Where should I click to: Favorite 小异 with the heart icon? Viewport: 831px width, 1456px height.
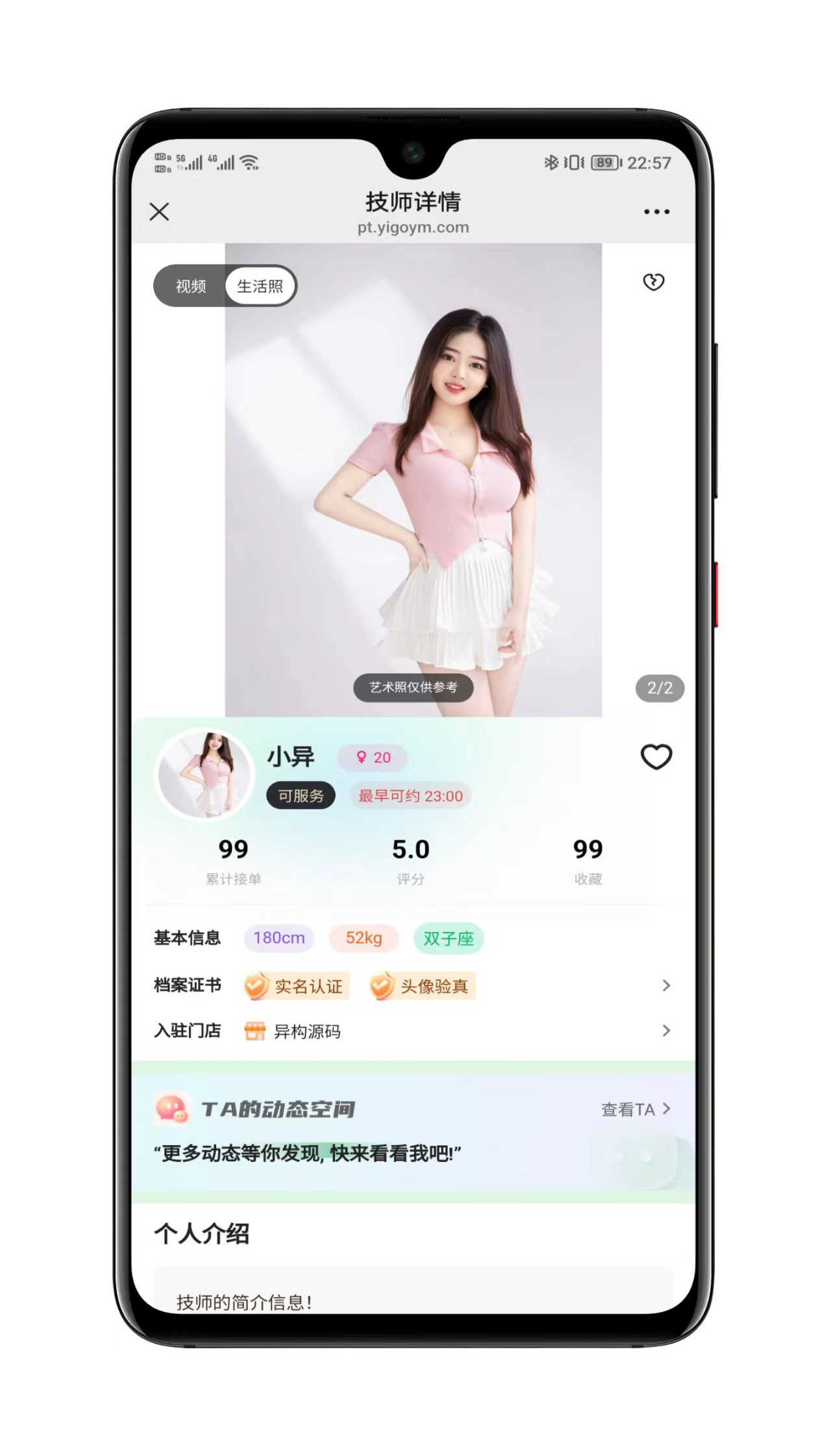point(656,757)
